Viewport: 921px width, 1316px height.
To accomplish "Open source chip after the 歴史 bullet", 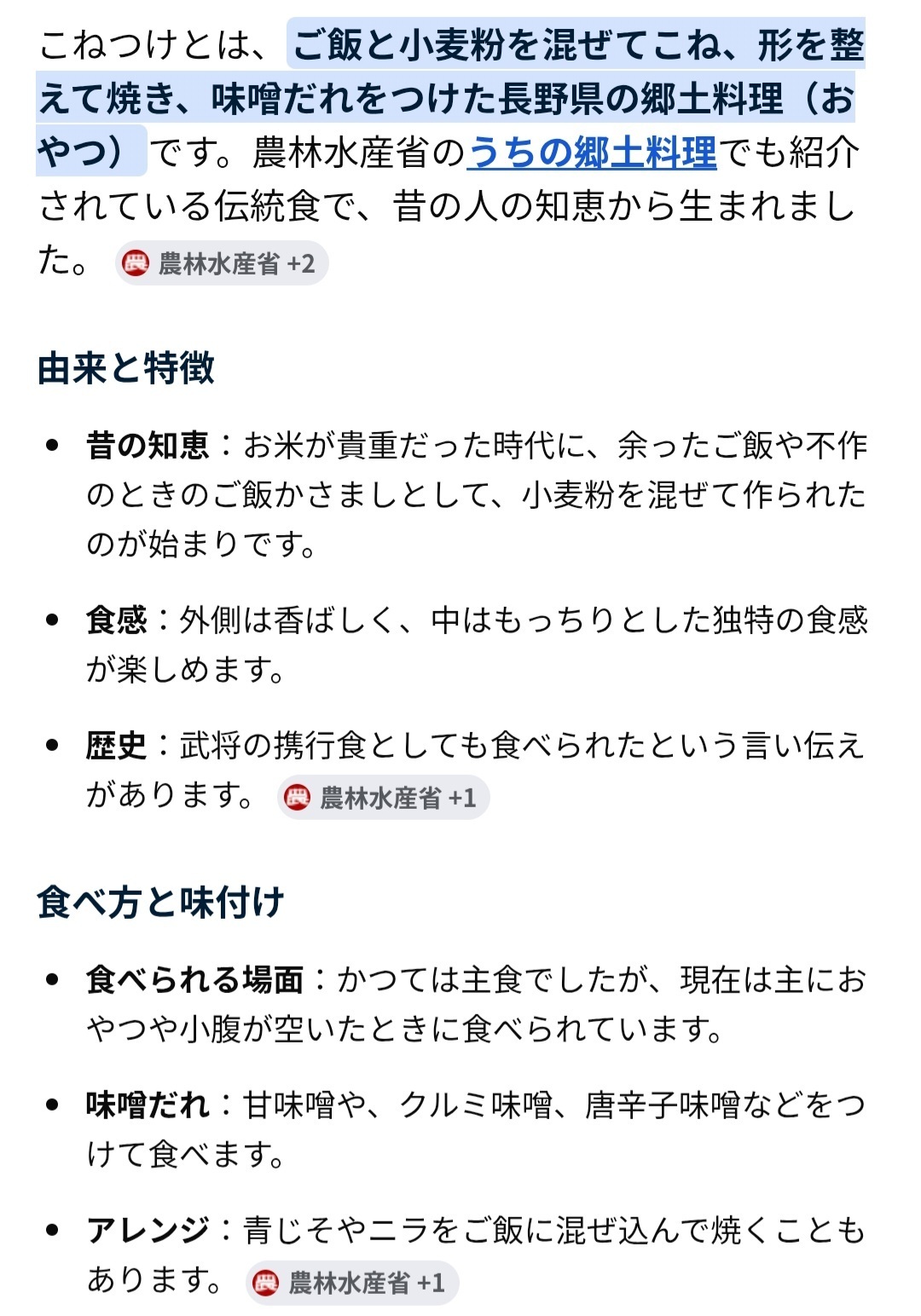I will (383, 798).
